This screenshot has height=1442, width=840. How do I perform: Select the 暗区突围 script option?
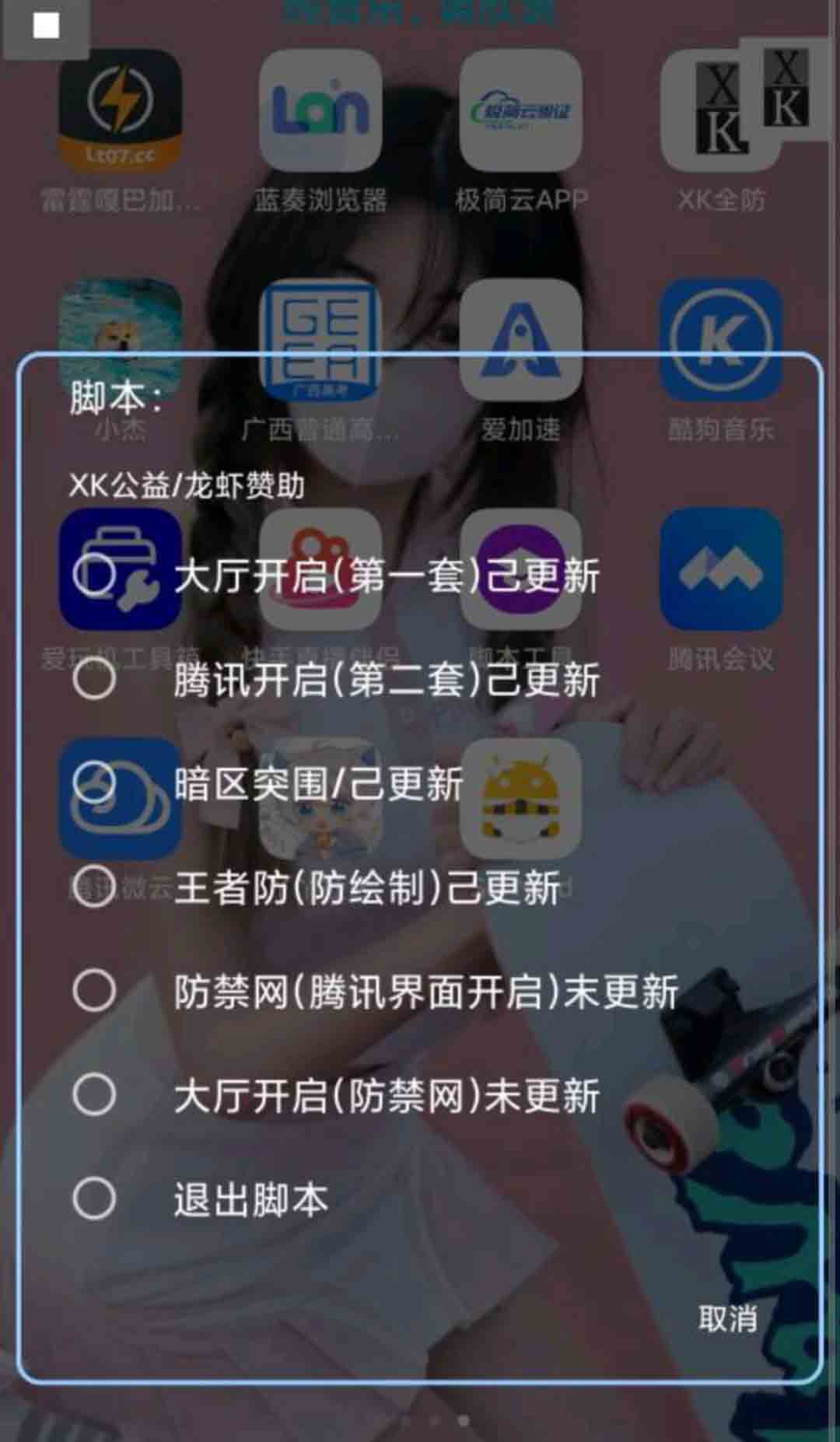pyautogui.click(x=94, y=782)
